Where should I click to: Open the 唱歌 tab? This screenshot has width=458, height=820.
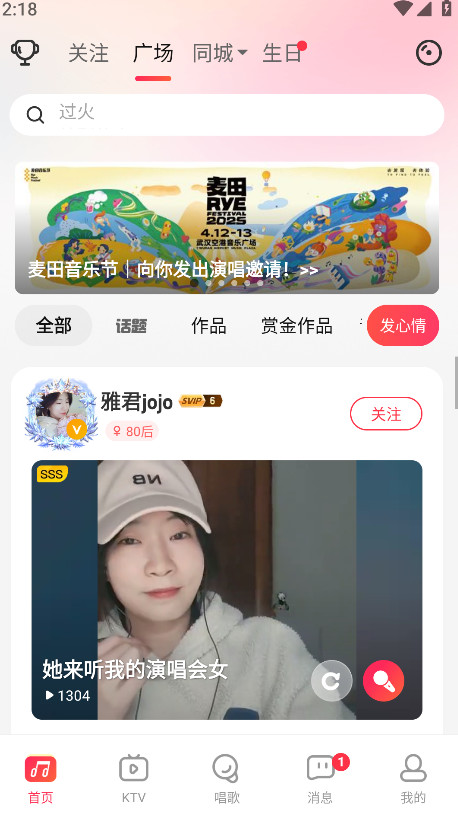click(227, 779)
